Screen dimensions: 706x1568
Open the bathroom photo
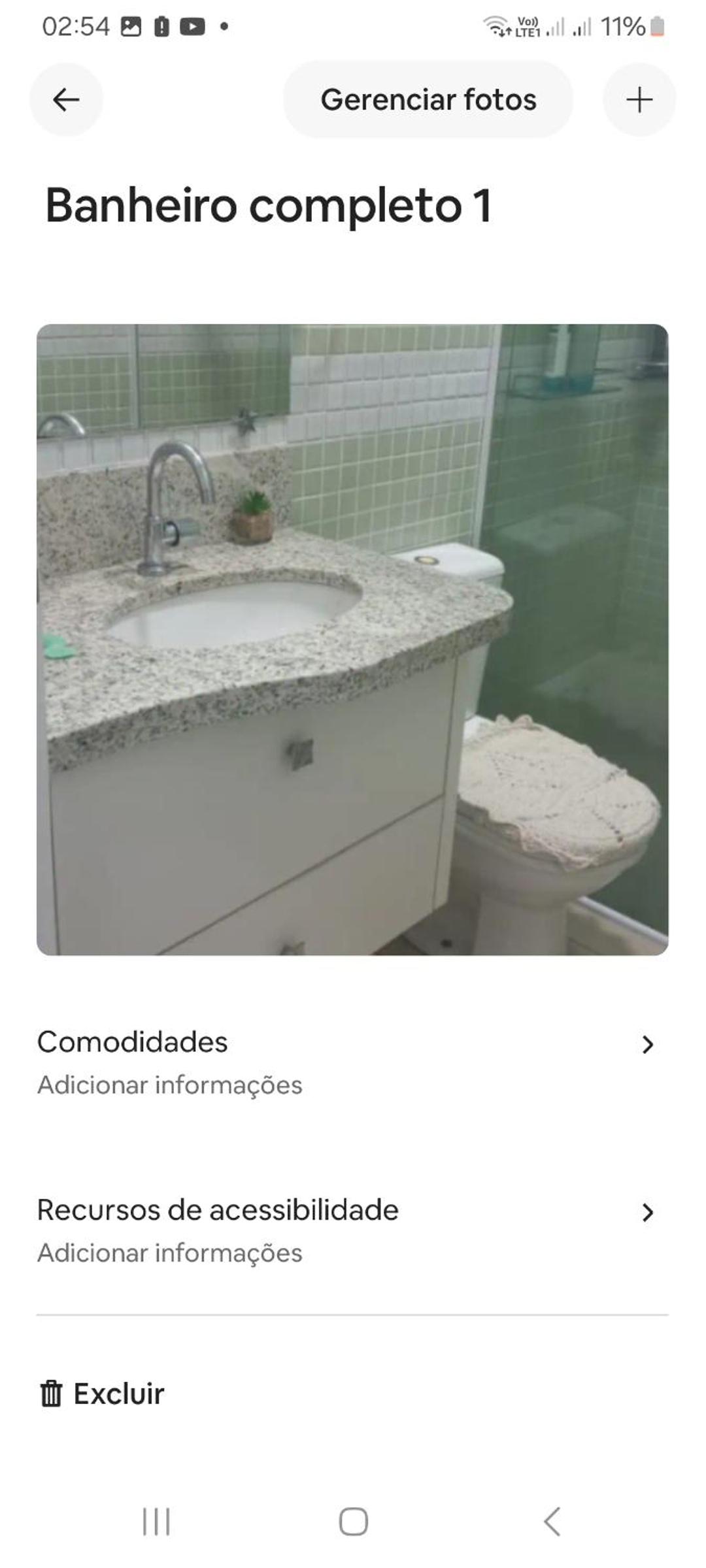[352, 640]
